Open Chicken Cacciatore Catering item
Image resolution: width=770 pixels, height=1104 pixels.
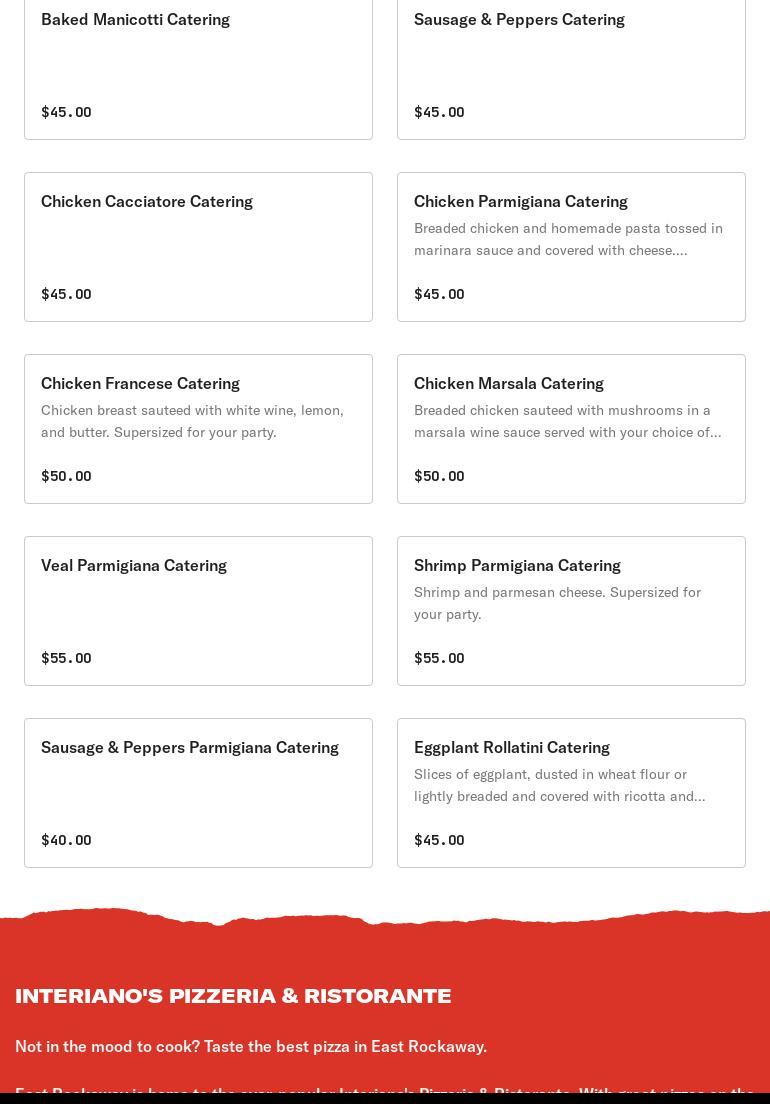tap(198, 247)
